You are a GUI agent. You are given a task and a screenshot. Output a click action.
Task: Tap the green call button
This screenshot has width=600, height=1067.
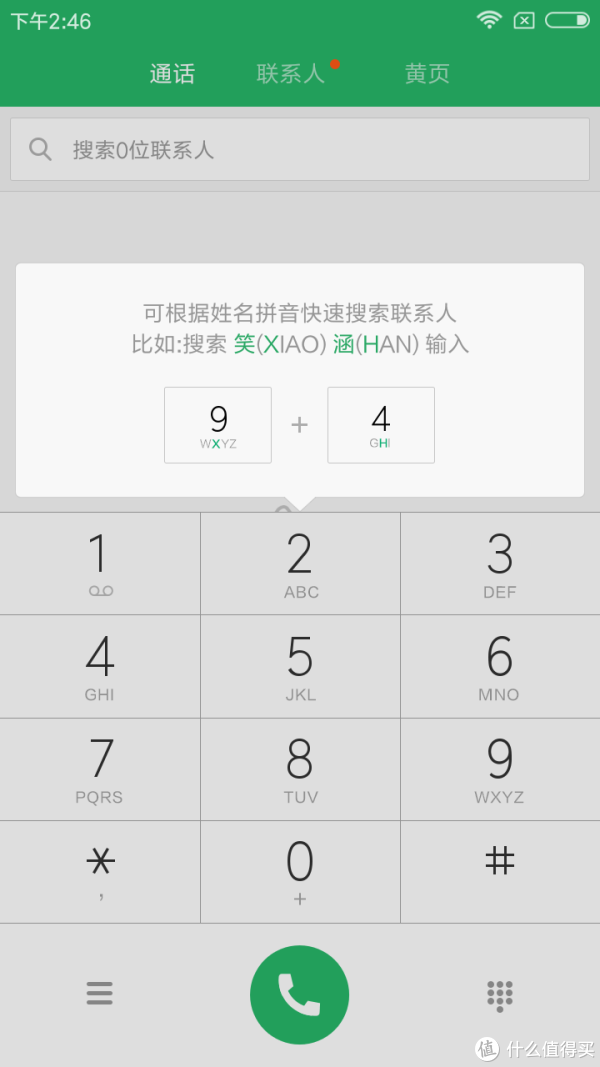pos(299,995)
